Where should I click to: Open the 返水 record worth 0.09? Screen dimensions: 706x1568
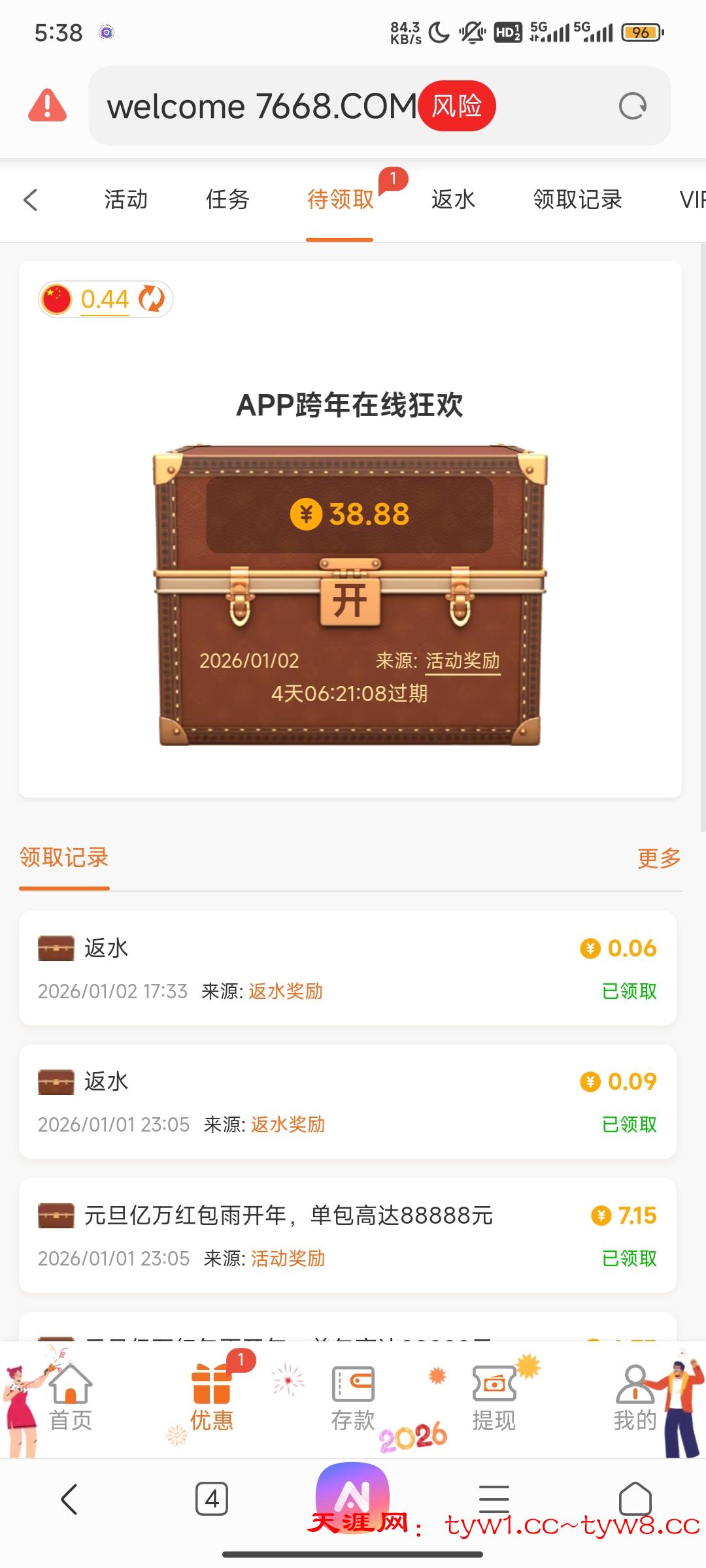[347, 1102]
